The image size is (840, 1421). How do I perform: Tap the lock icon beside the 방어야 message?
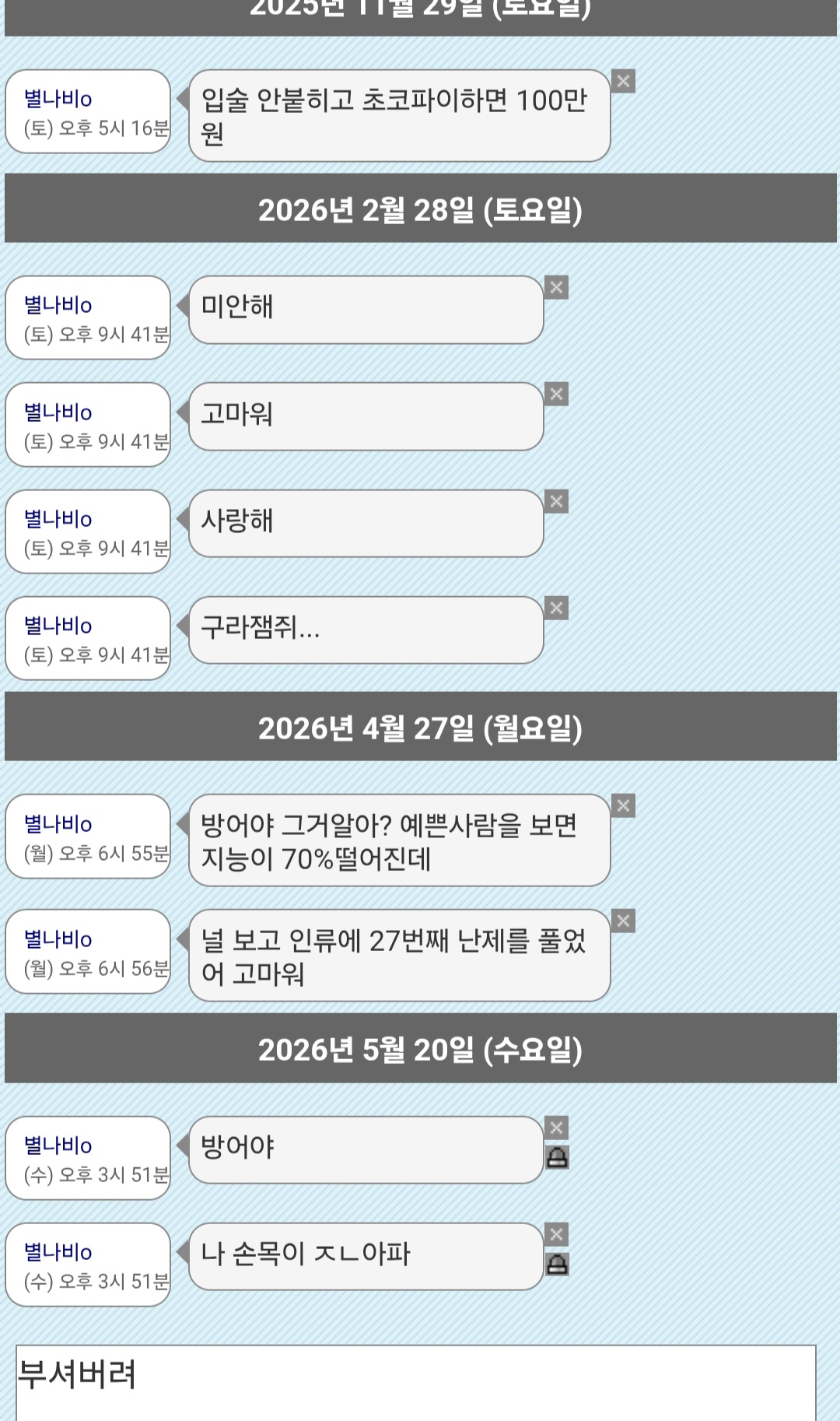pyautogui.click(x=556, y=1157)
